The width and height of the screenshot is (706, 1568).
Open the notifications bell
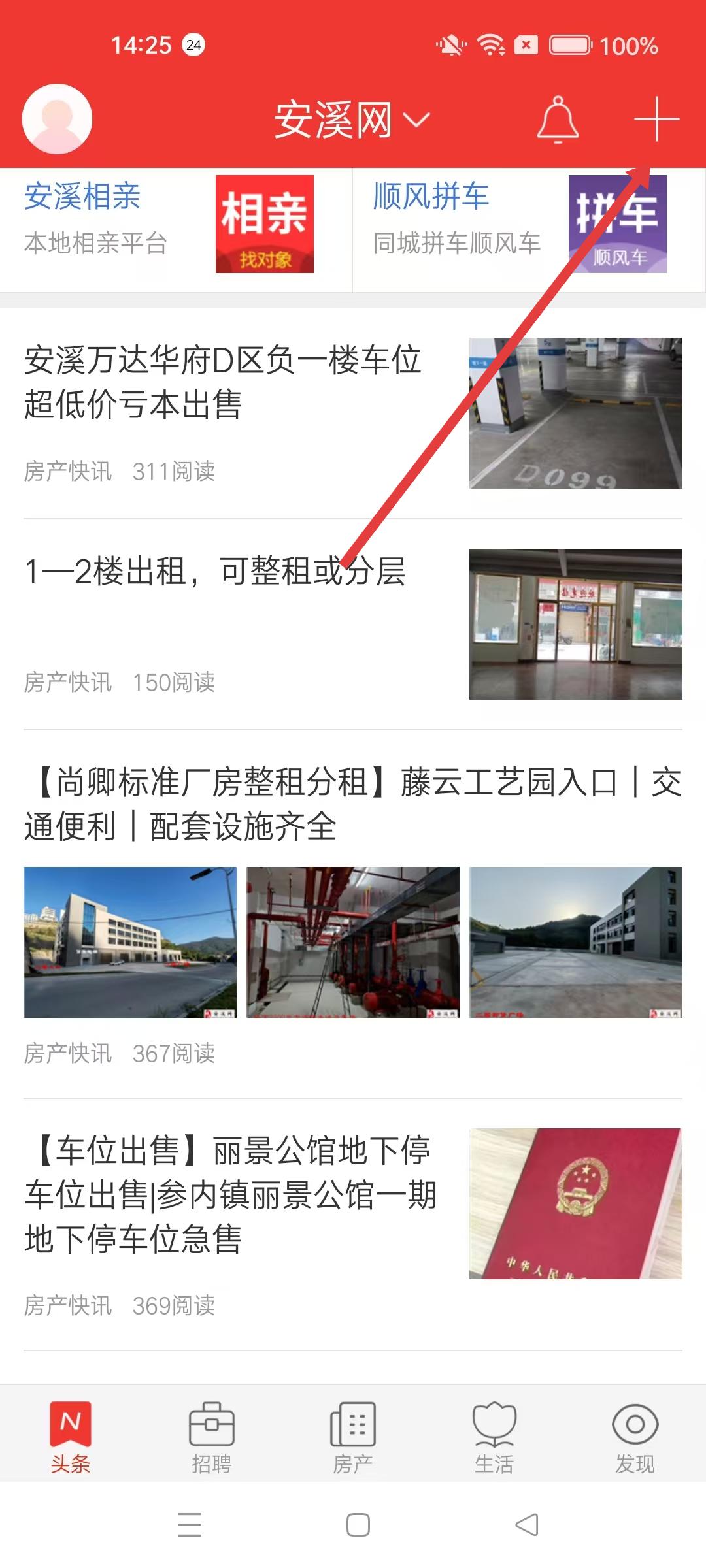[x=558, y=120]
